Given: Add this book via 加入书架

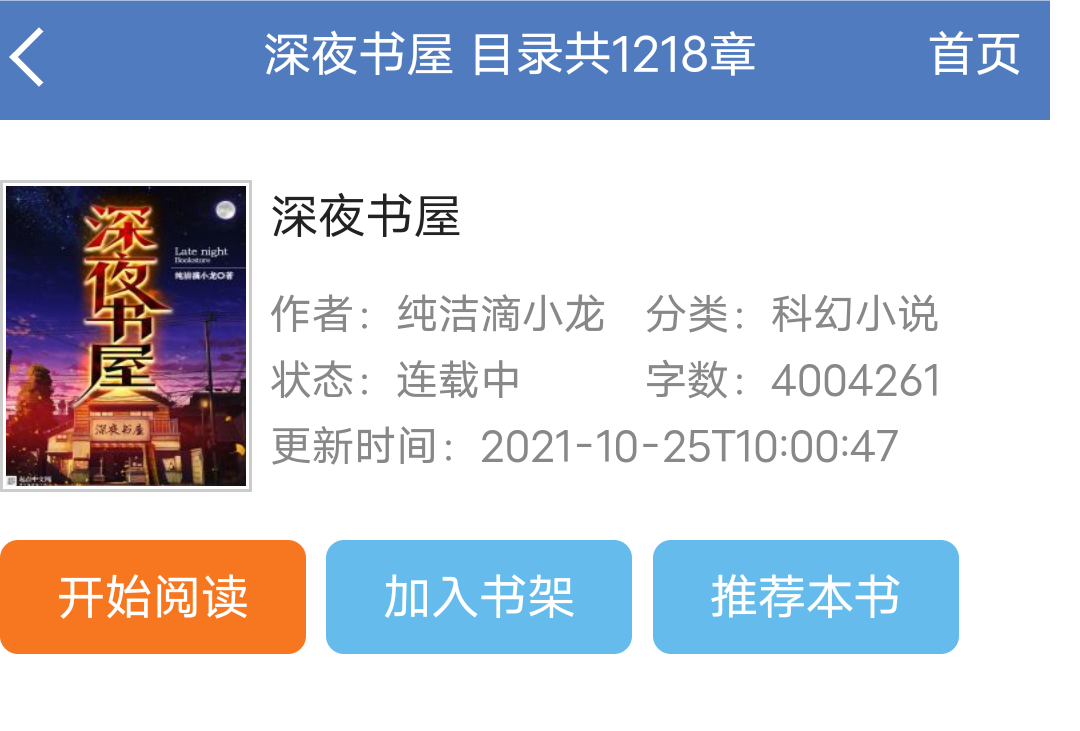Looking at the screenshot, I should (479, 597).
